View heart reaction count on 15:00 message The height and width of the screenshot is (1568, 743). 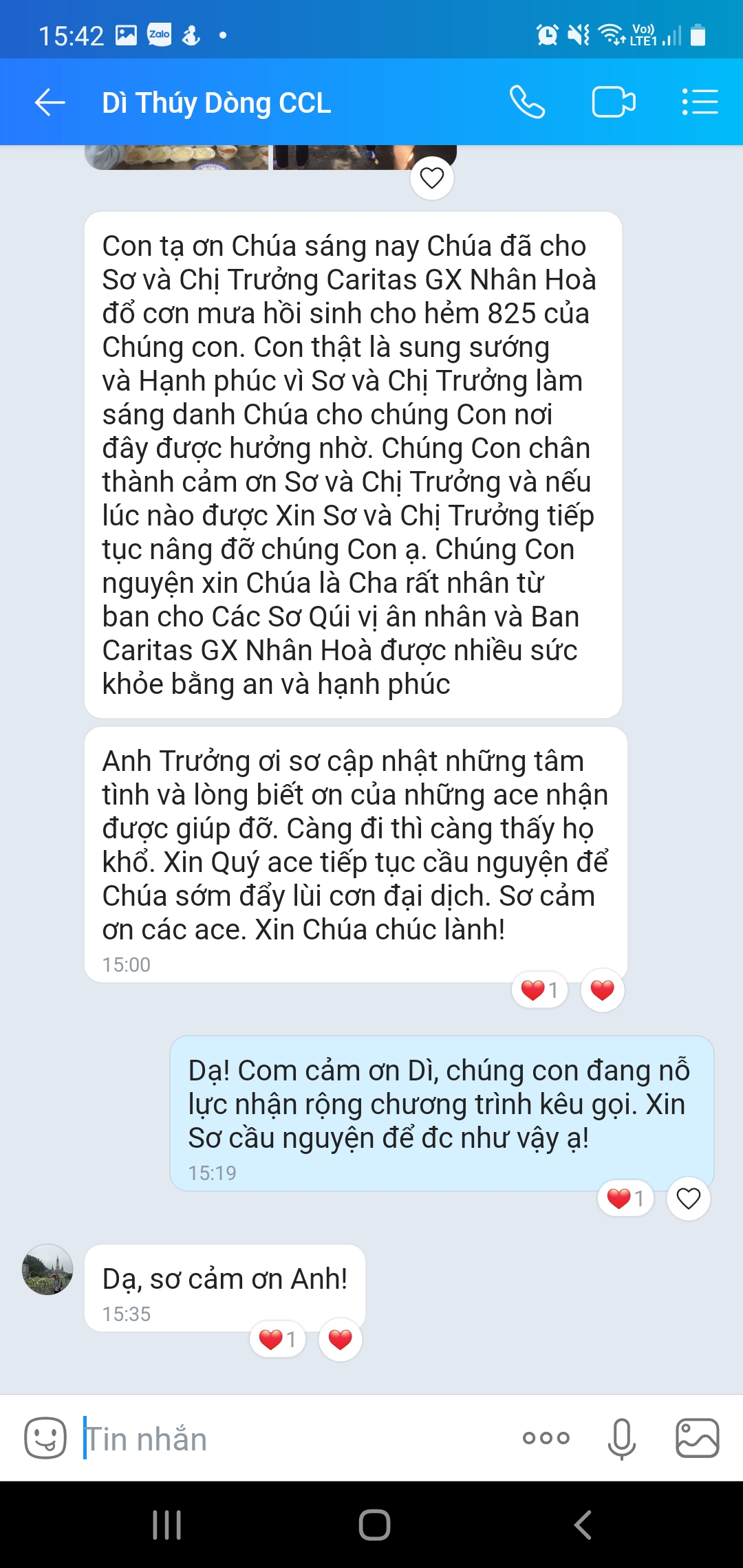click(540, 990)
